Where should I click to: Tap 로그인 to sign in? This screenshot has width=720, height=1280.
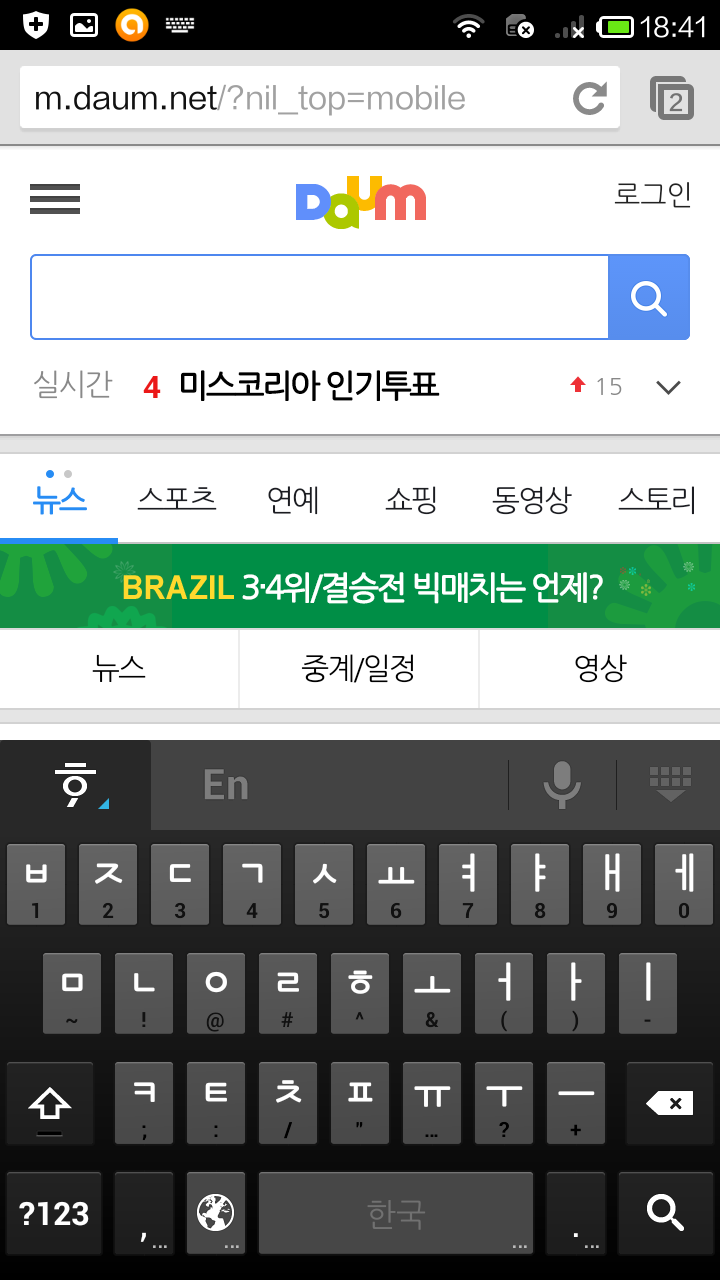click(x=652, y=194)
